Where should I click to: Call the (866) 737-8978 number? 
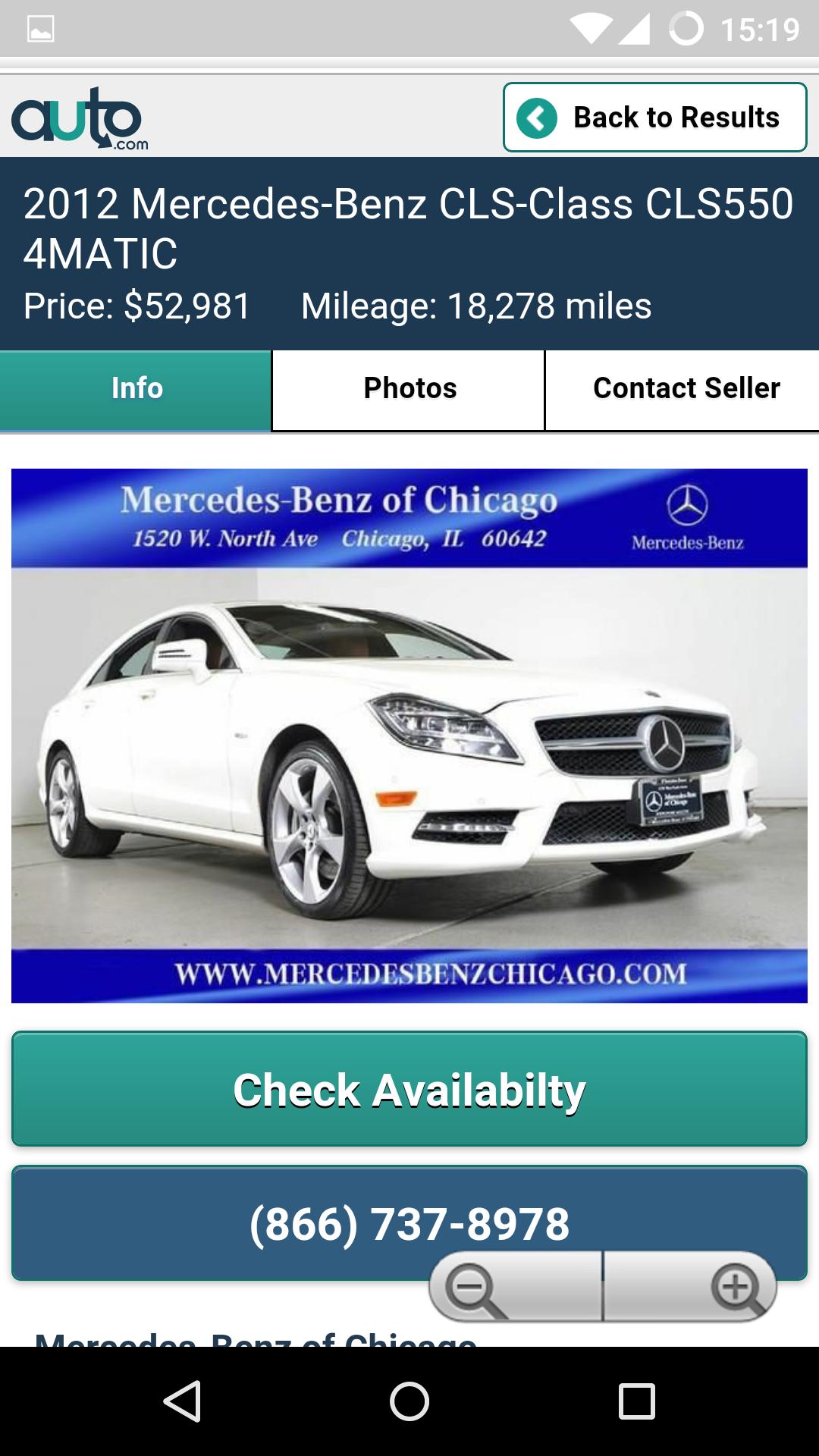click(x=409, y=1219)
